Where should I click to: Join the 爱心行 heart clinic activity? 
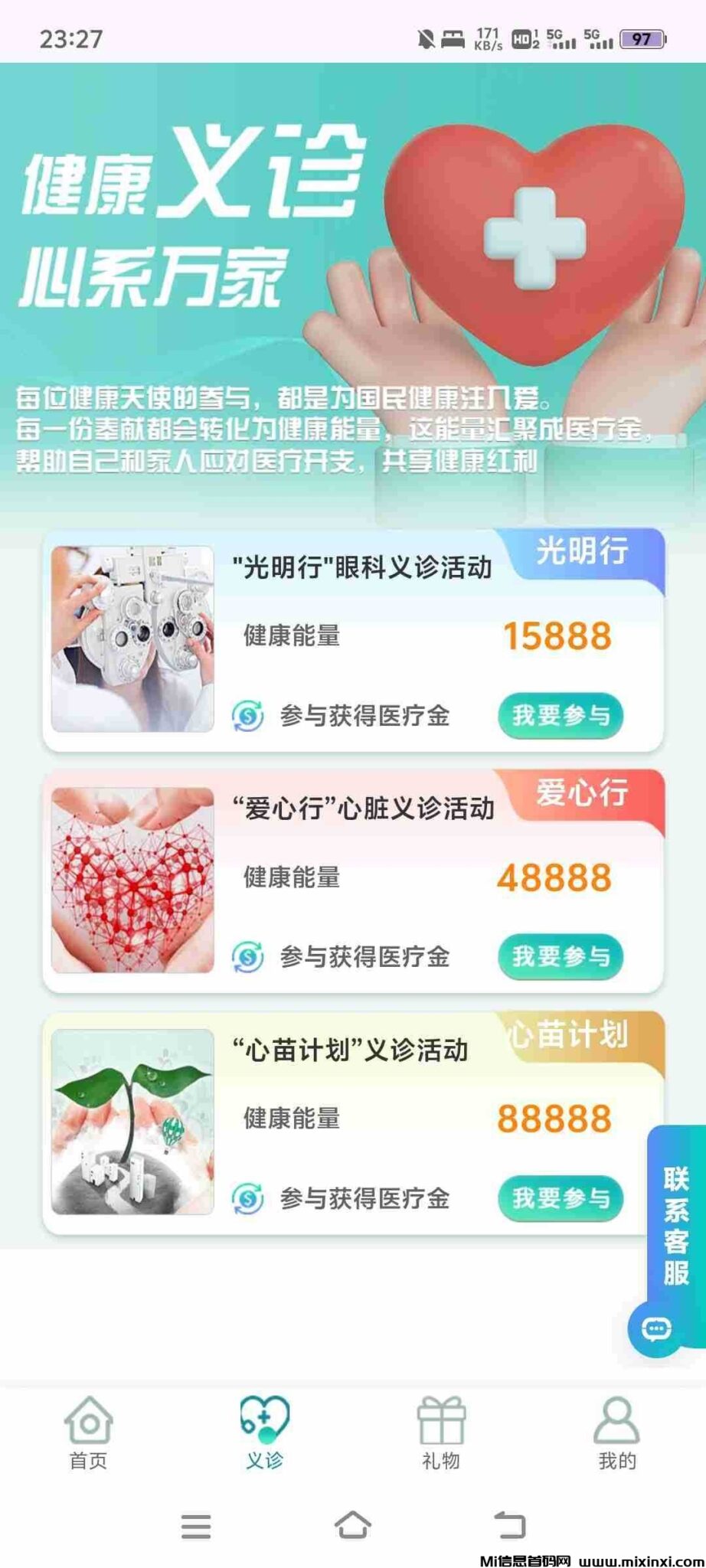[x=561, y=957]
